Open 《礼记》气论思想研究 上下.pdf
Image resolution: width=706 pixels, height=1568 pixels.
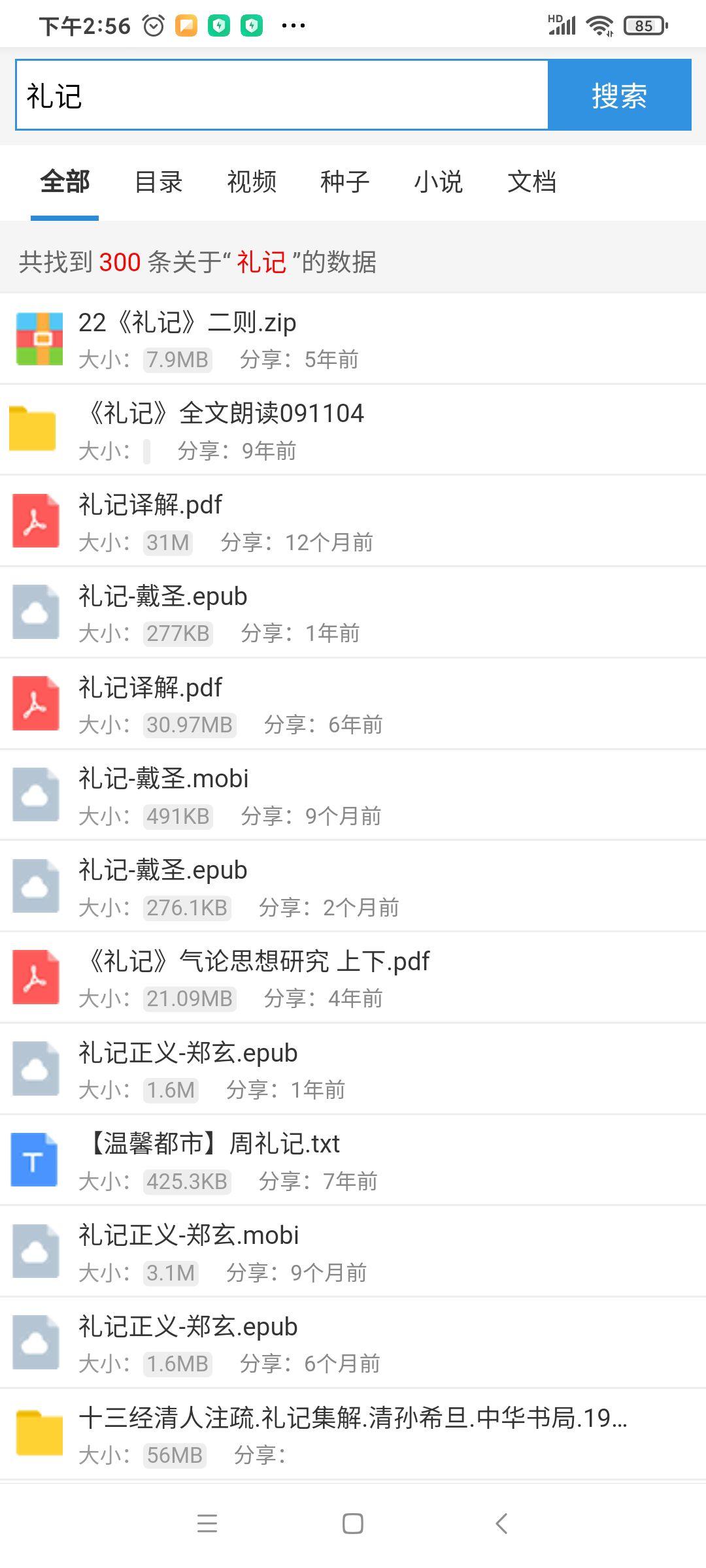coord(255,962)
